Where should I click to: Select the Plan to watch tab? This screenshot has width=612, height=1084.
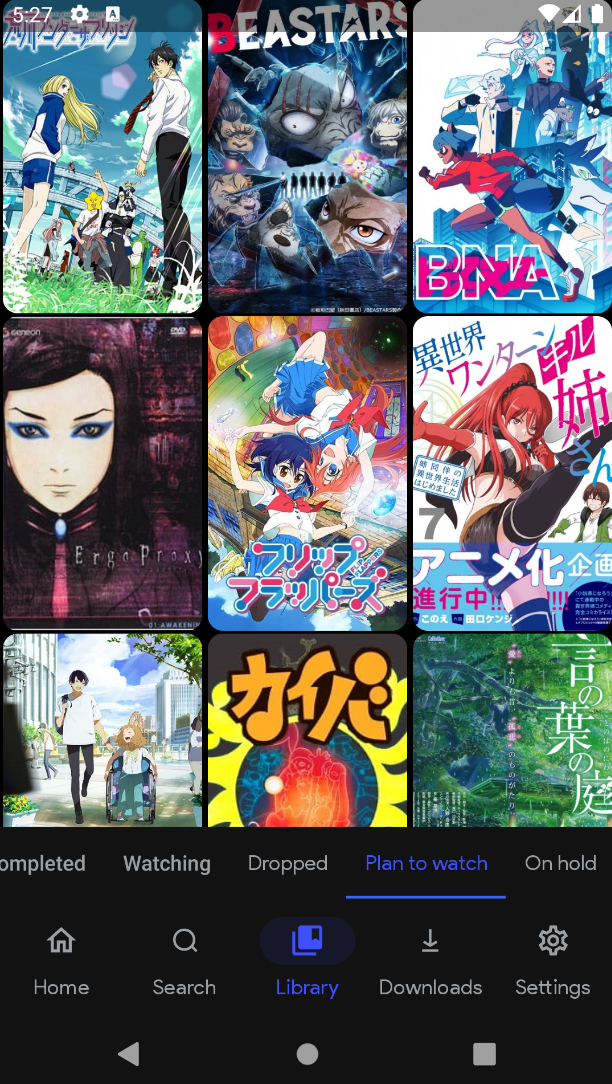[426, 863]
